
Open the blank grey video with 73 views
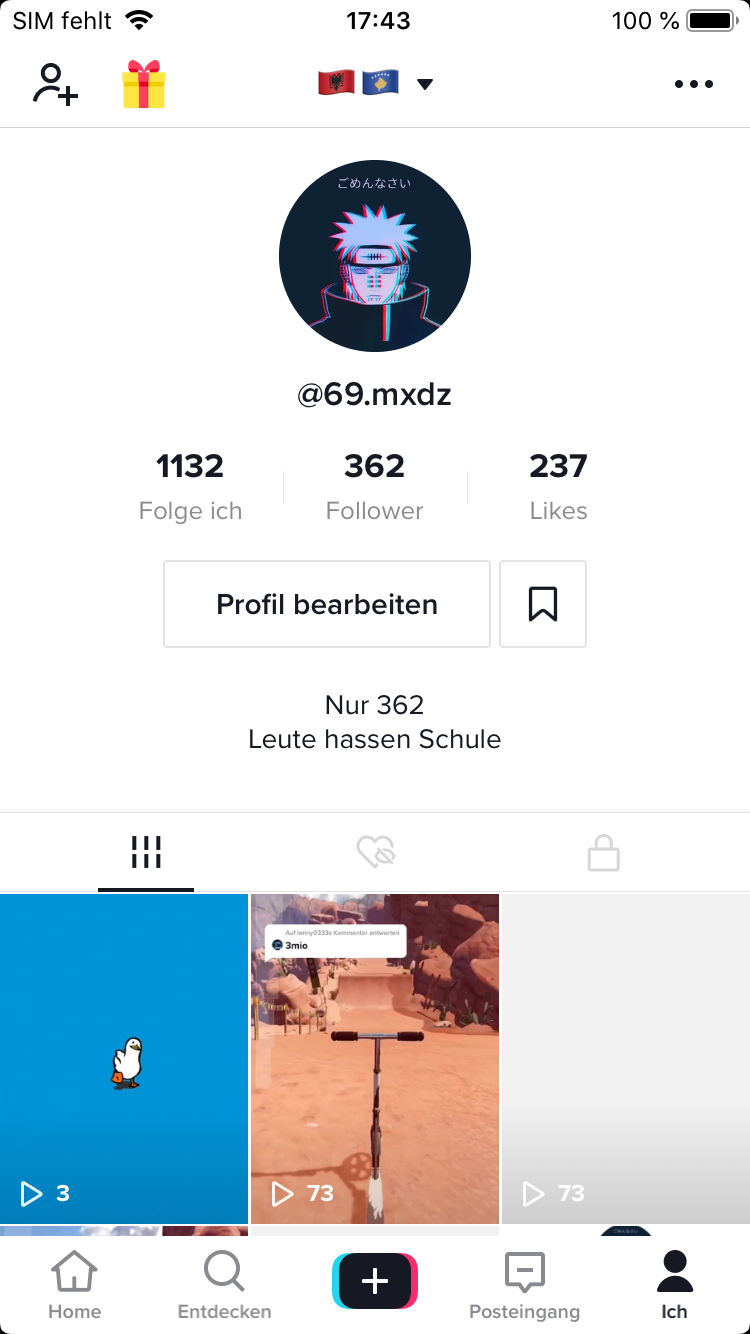click(x=626, y=1058)
